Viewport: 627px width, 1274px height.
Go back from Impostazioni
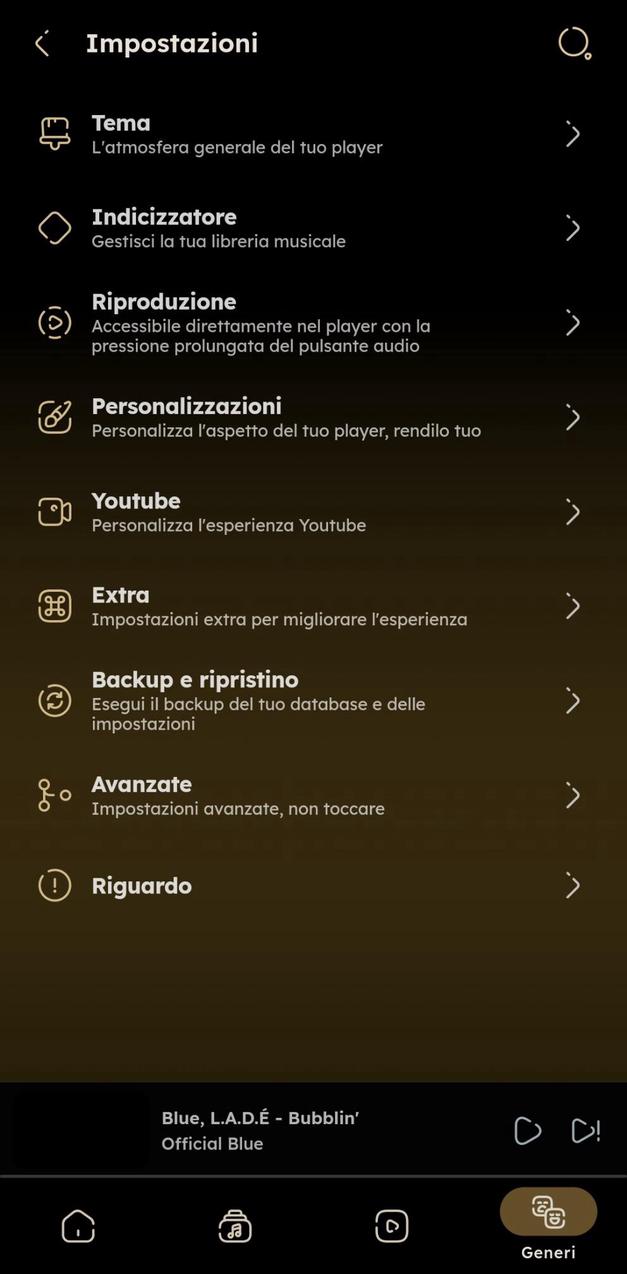tap(42, 44)
